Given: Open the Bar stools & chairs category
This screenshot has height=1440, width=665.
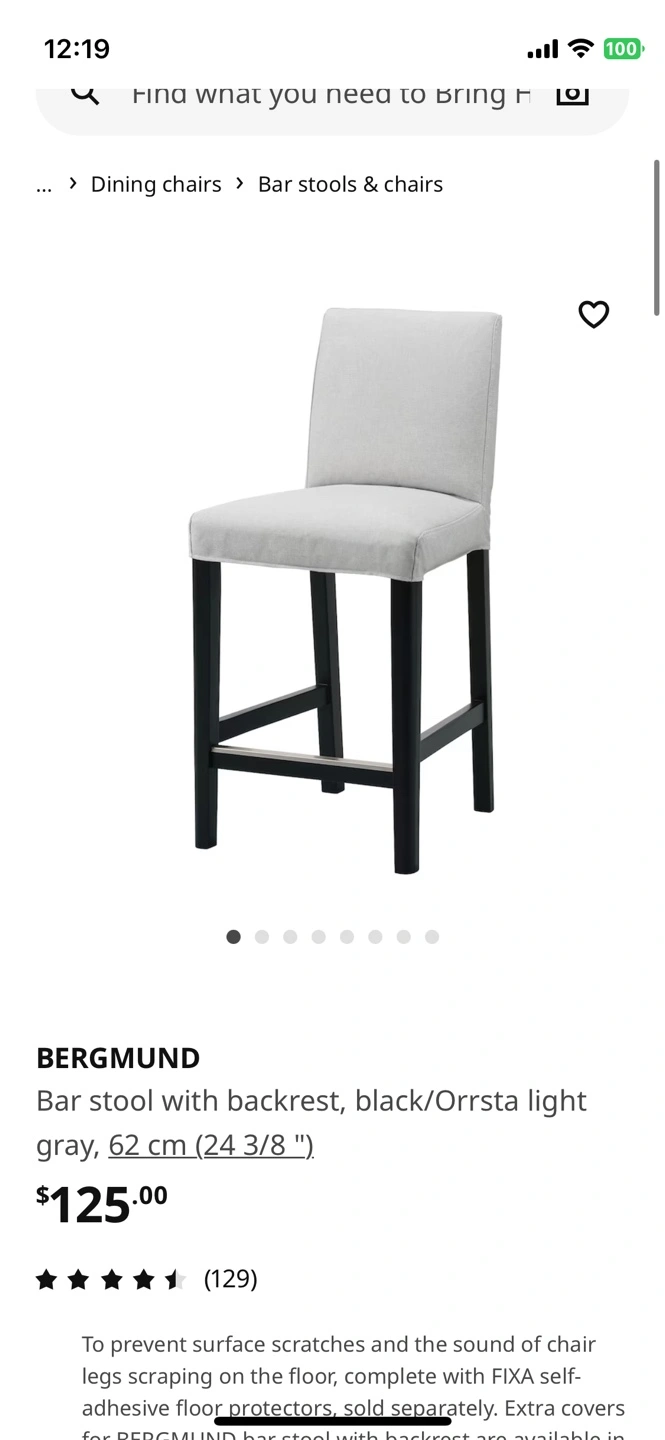Looking at the screenshot, I should (x=350, y=185).
